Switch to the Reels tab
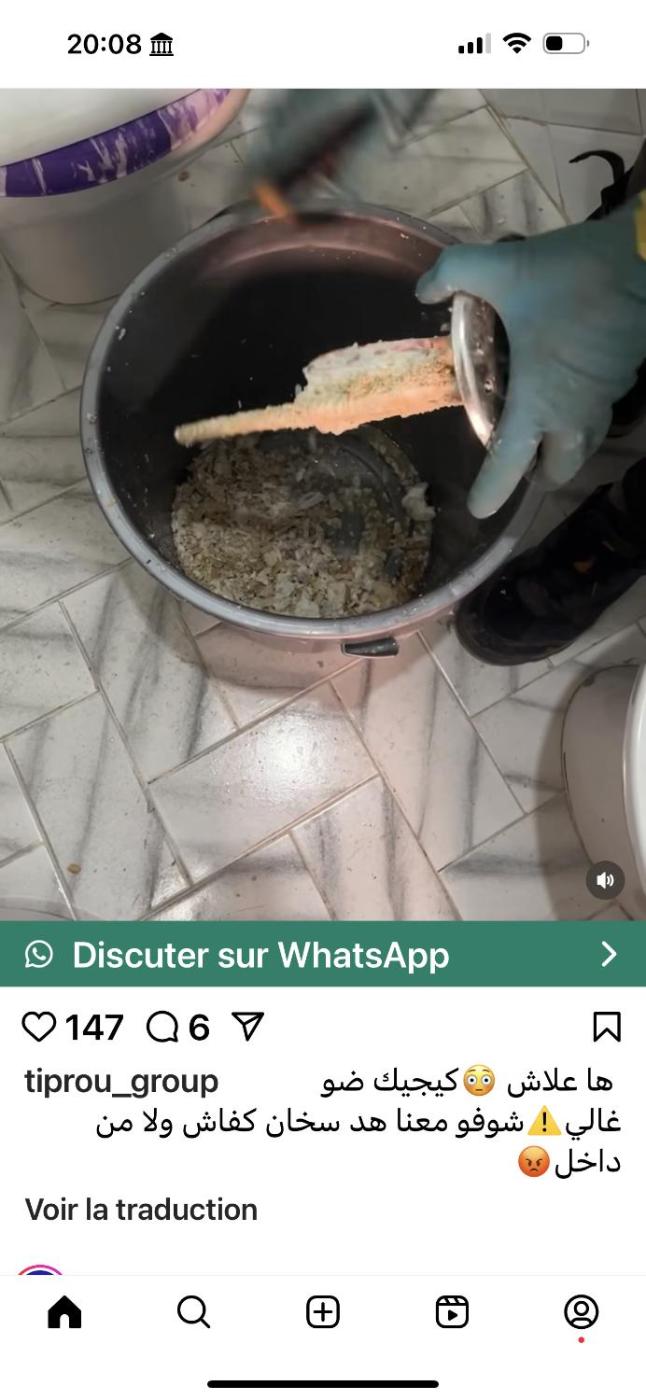This screenshot has width=646, height=1400. click(x=452, y=1312)
